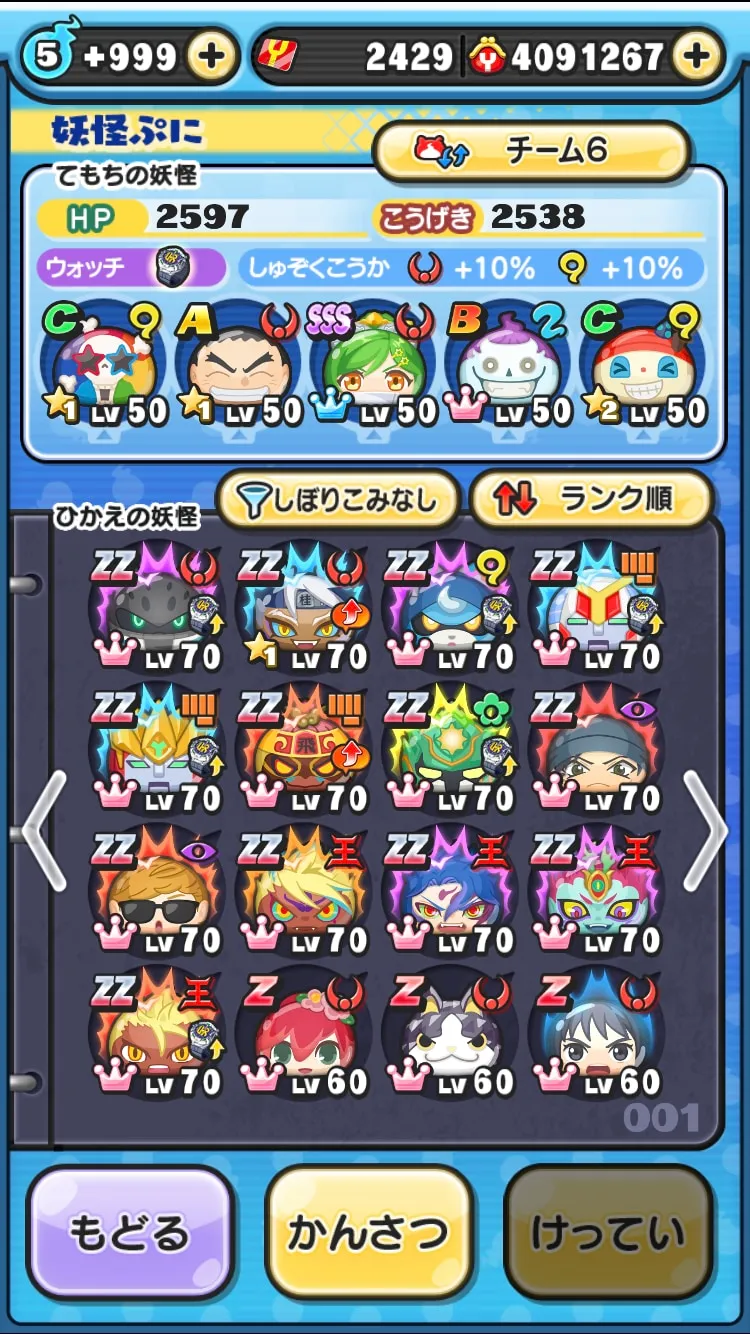Change the ランク順 sort order
This screenshot has height=1334, width=750.
tap(590, 499)
